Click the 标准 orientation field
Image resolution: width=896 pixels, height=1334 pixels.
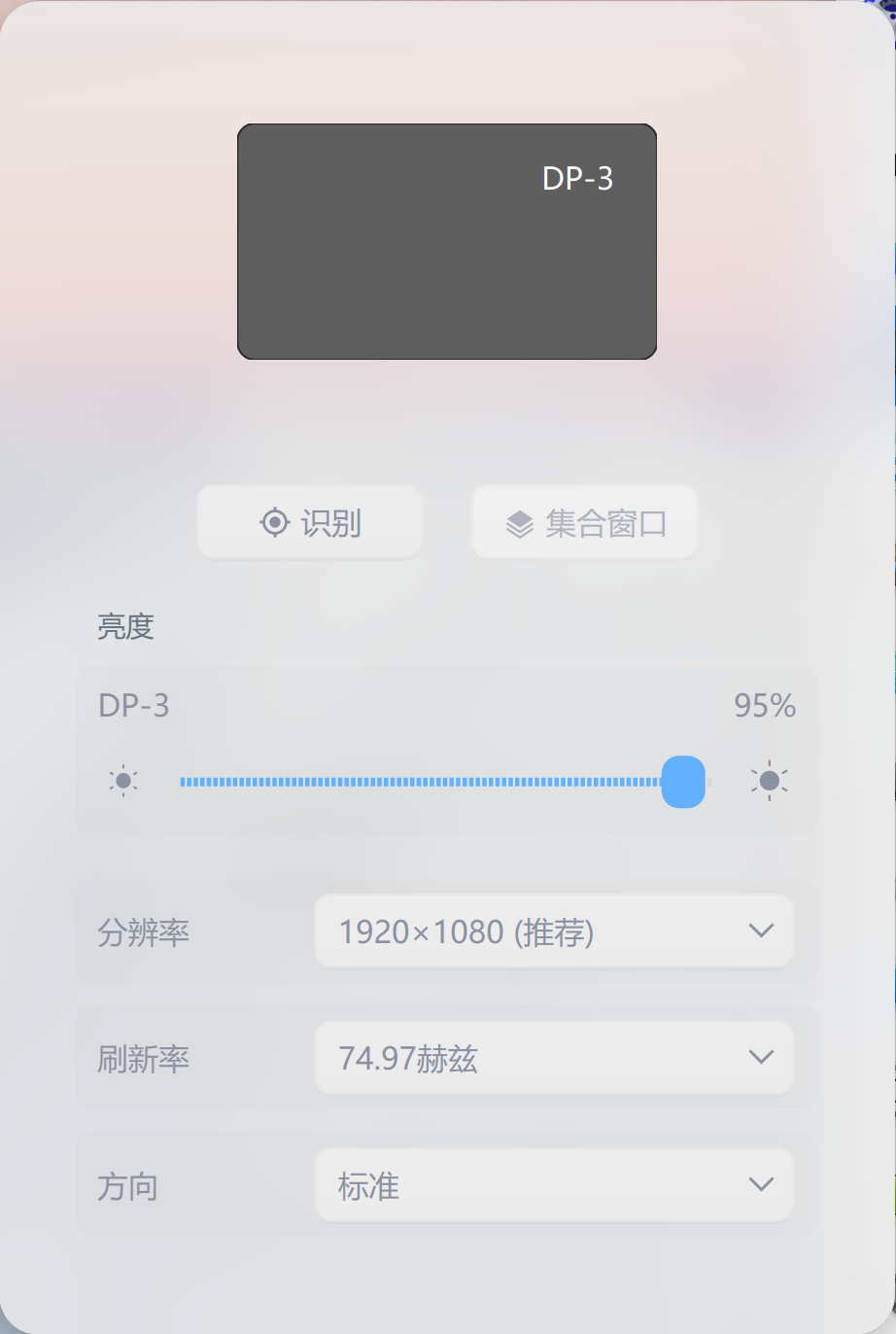pyautogui.click(x=554, y=1184)
